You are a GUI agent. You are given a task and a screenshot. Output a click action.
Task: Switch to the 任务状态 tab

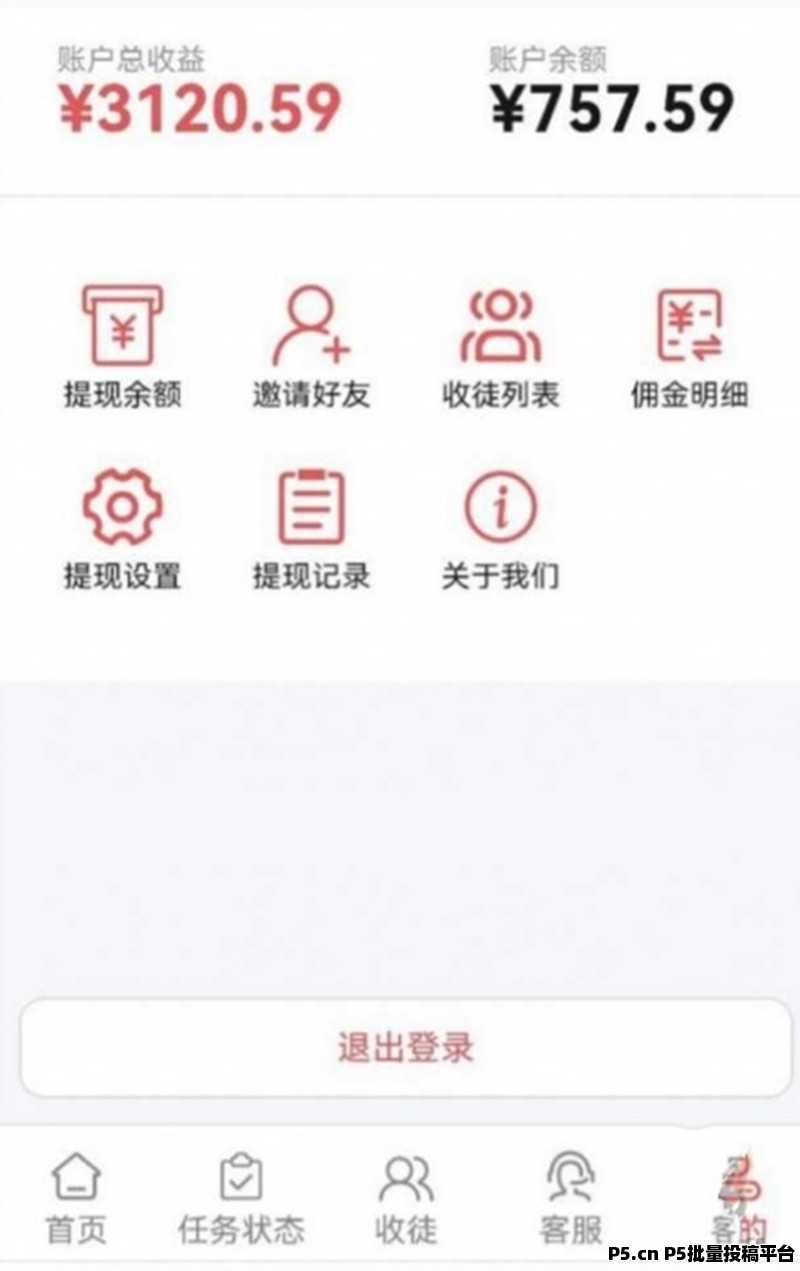pos(241,1198)
